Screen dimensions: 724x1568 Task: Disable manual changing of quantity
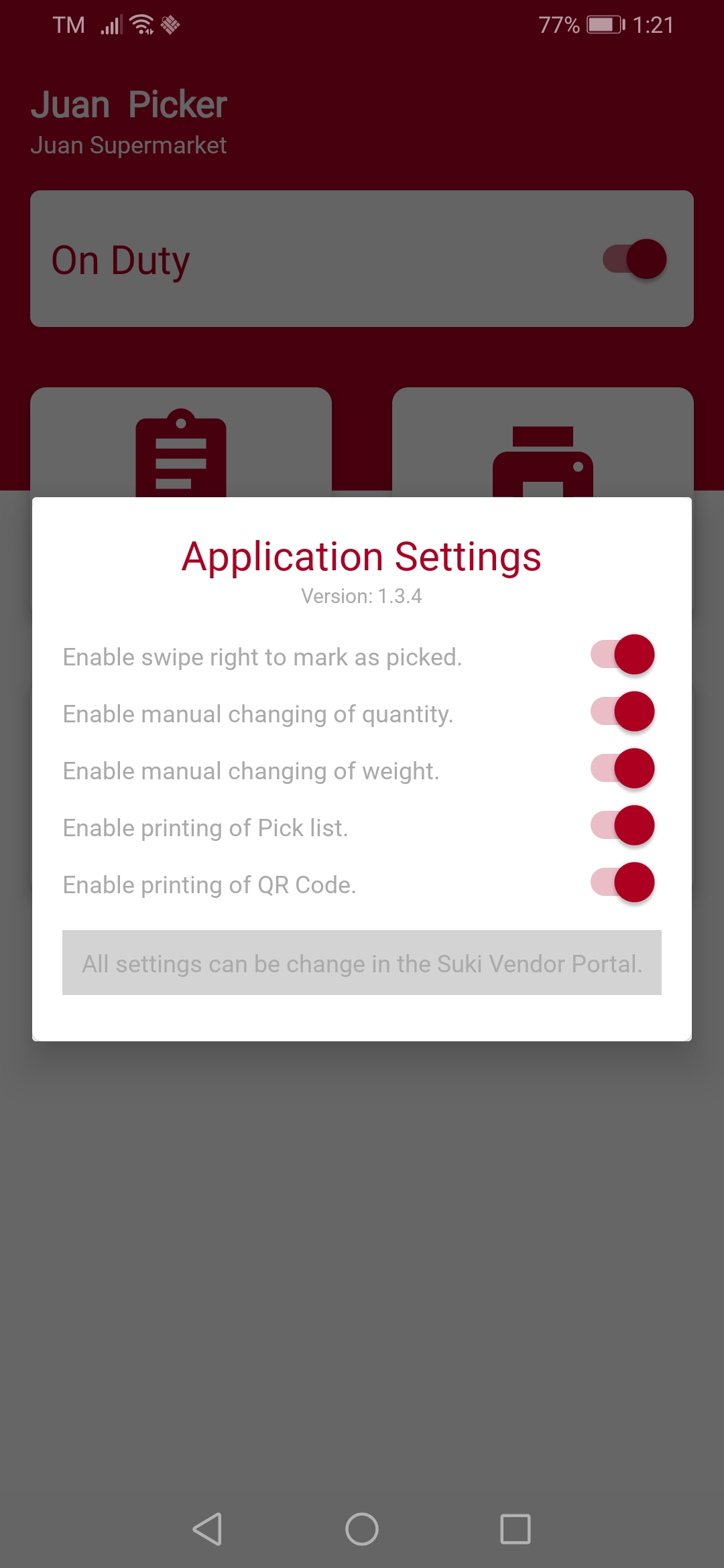pos(623,712)
